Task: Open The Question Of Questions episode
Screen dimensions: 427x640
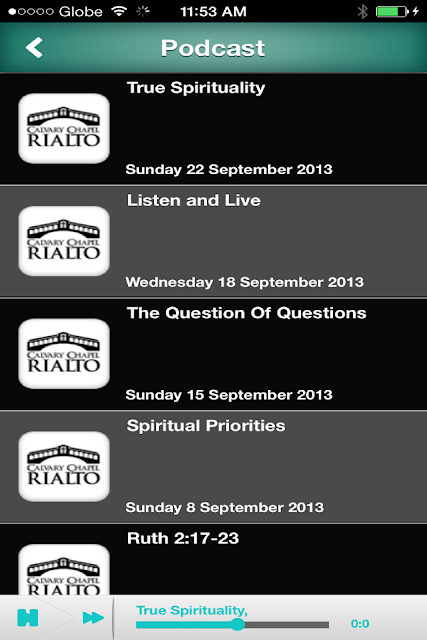Action: 214,354
